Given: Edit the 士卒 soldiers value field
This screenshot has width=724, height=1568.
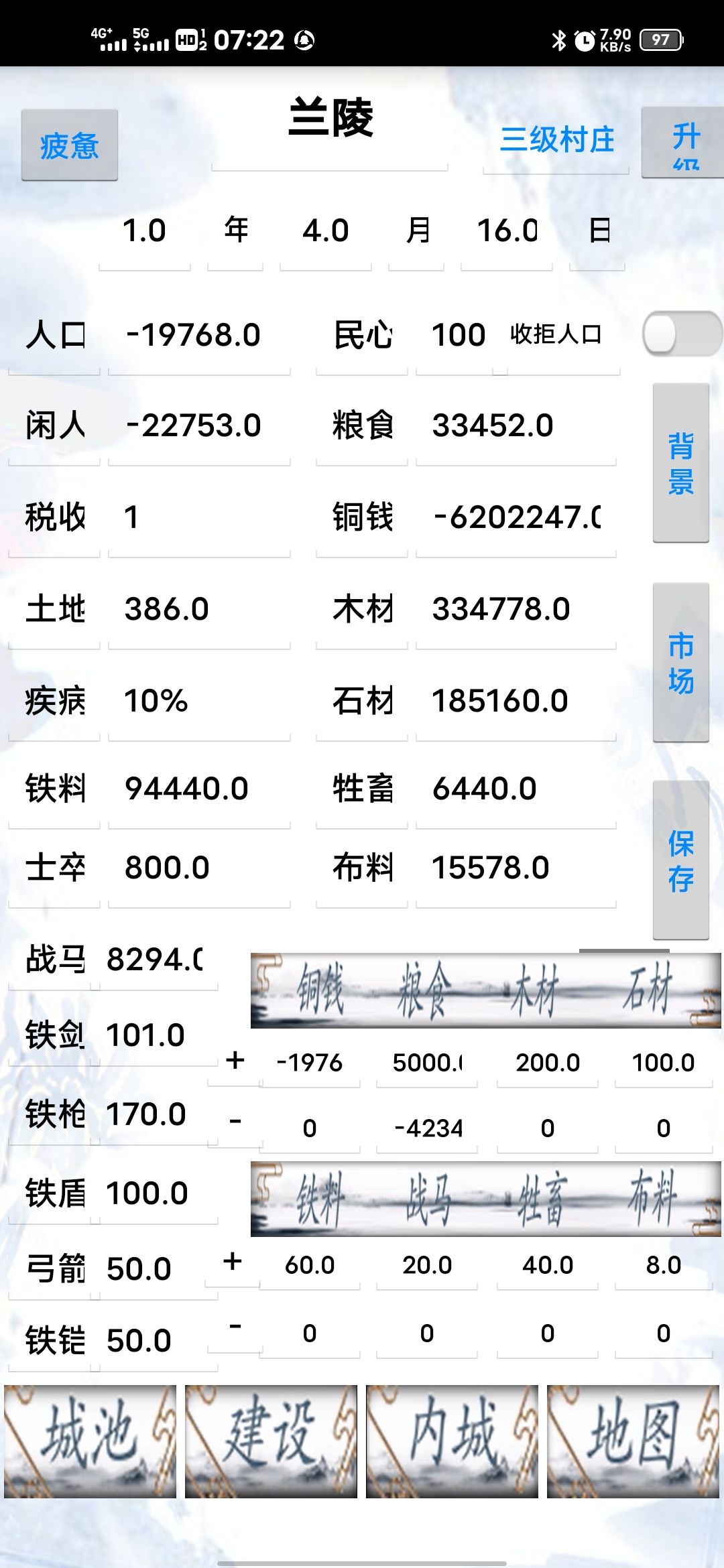Looking at the screenshot, I should pyautogui.click(x=198, y=868).
